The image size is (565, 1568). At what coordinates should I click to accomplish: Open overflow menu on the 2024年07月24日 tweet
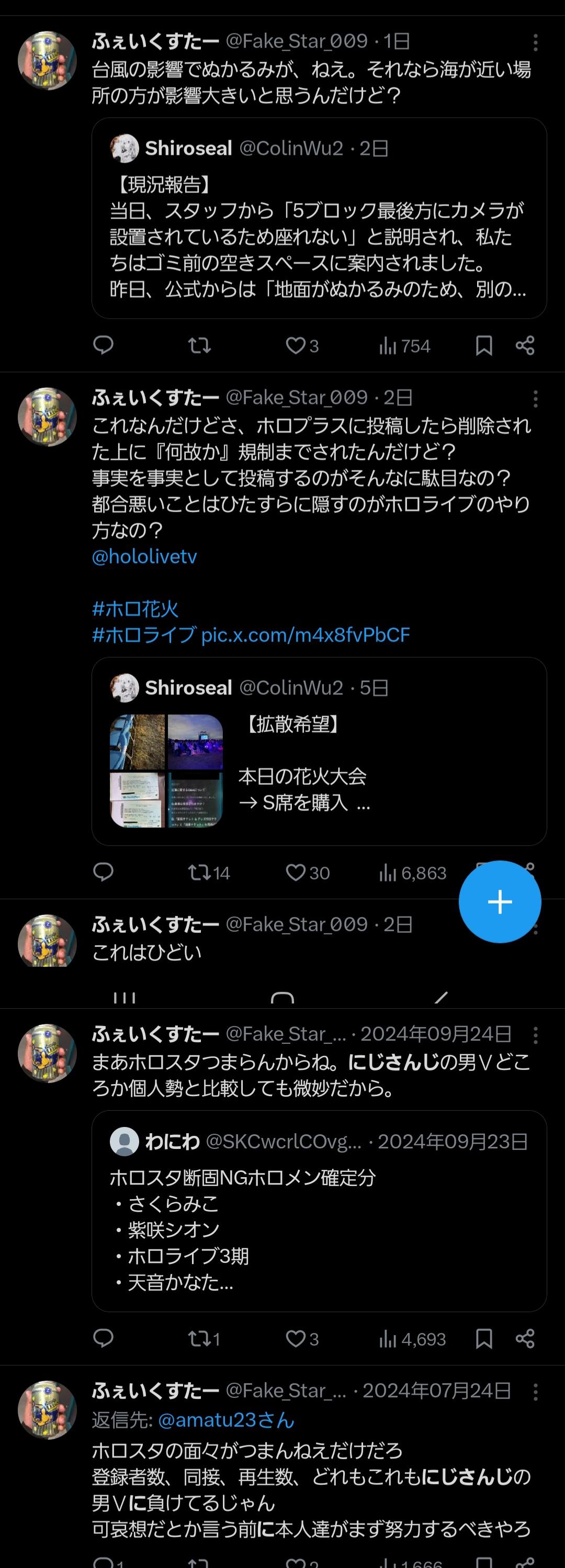[535, 1392]
